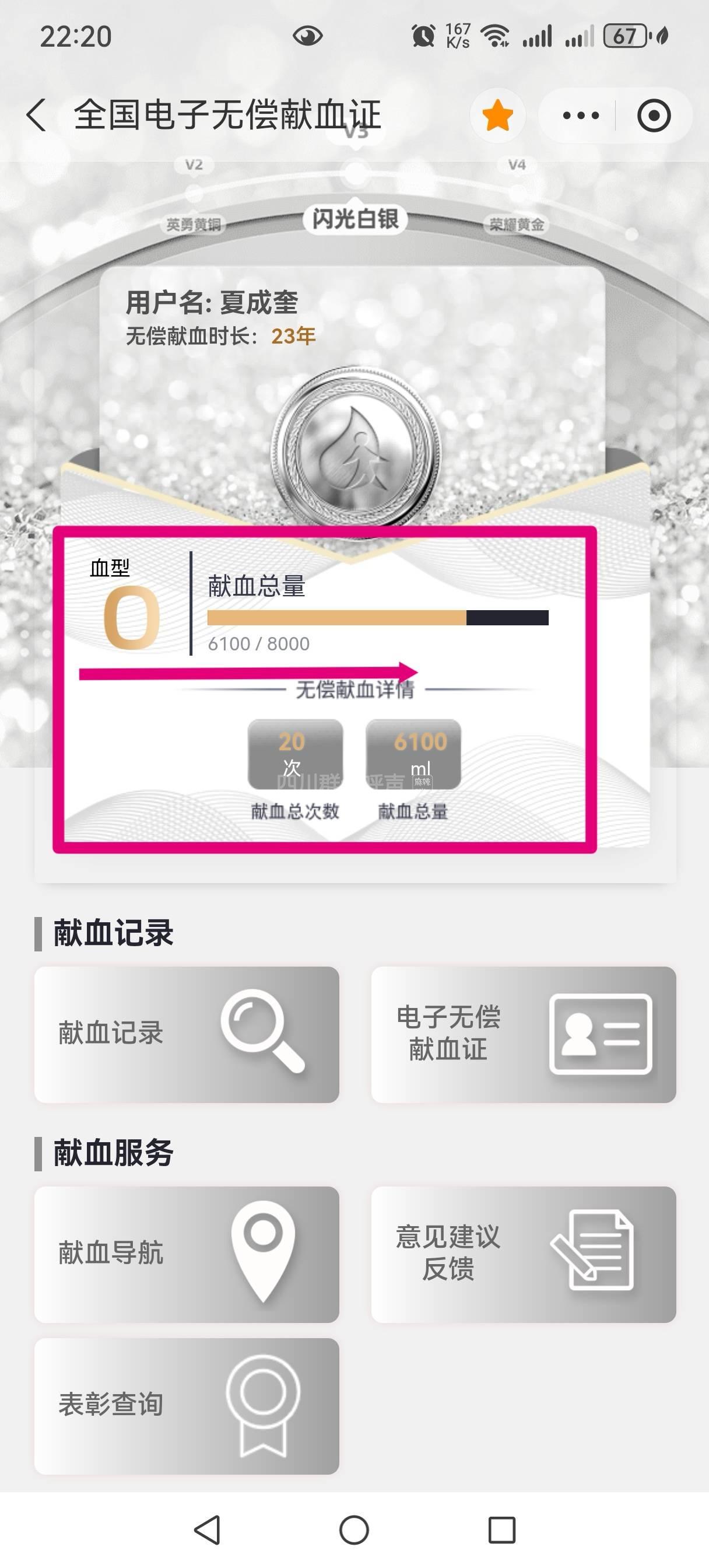The image size is (709, 1568).
Task: Select the V2 英勇黄铜 level
Action: point(194,224)
